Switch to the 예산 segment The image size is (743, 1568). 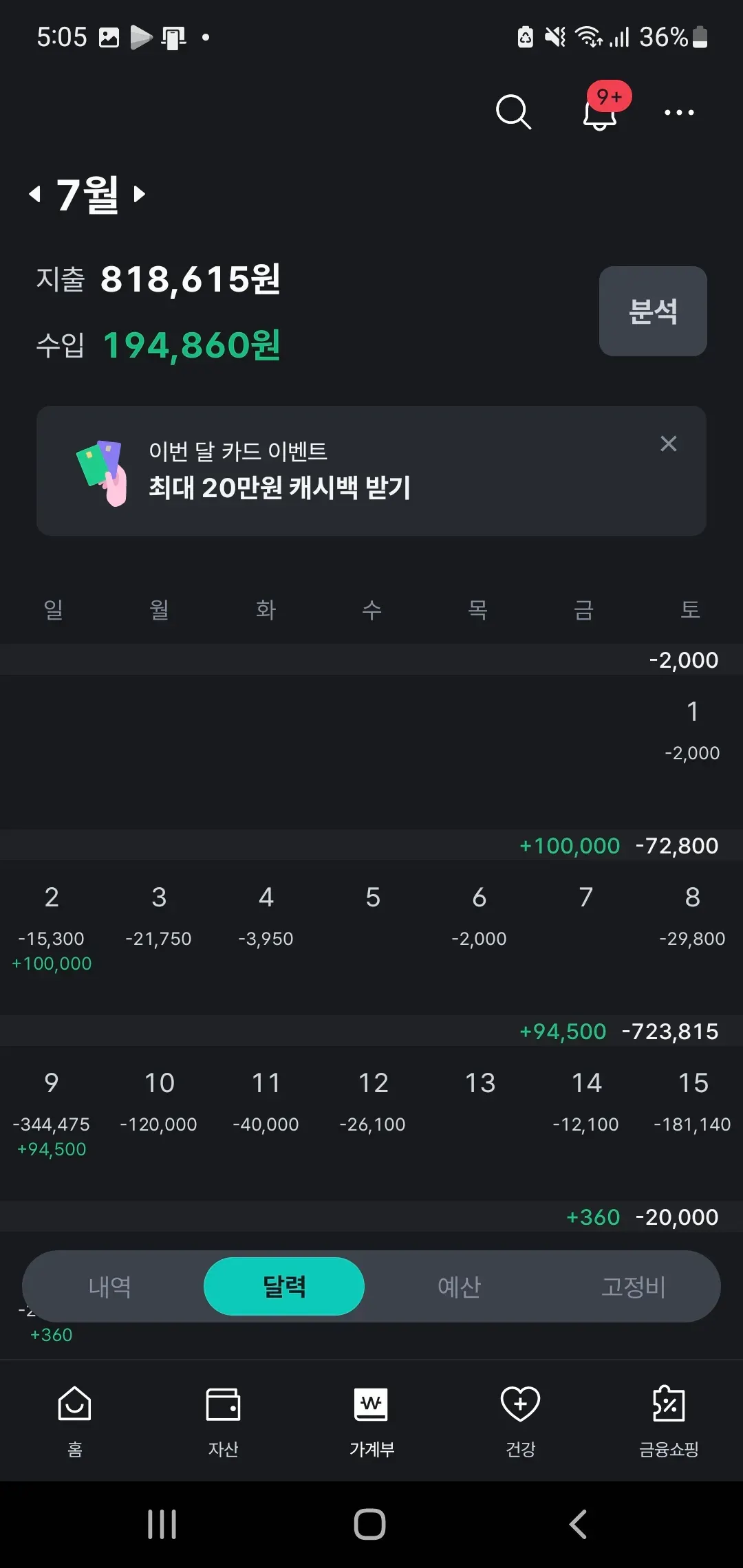tap(459, 1286)
